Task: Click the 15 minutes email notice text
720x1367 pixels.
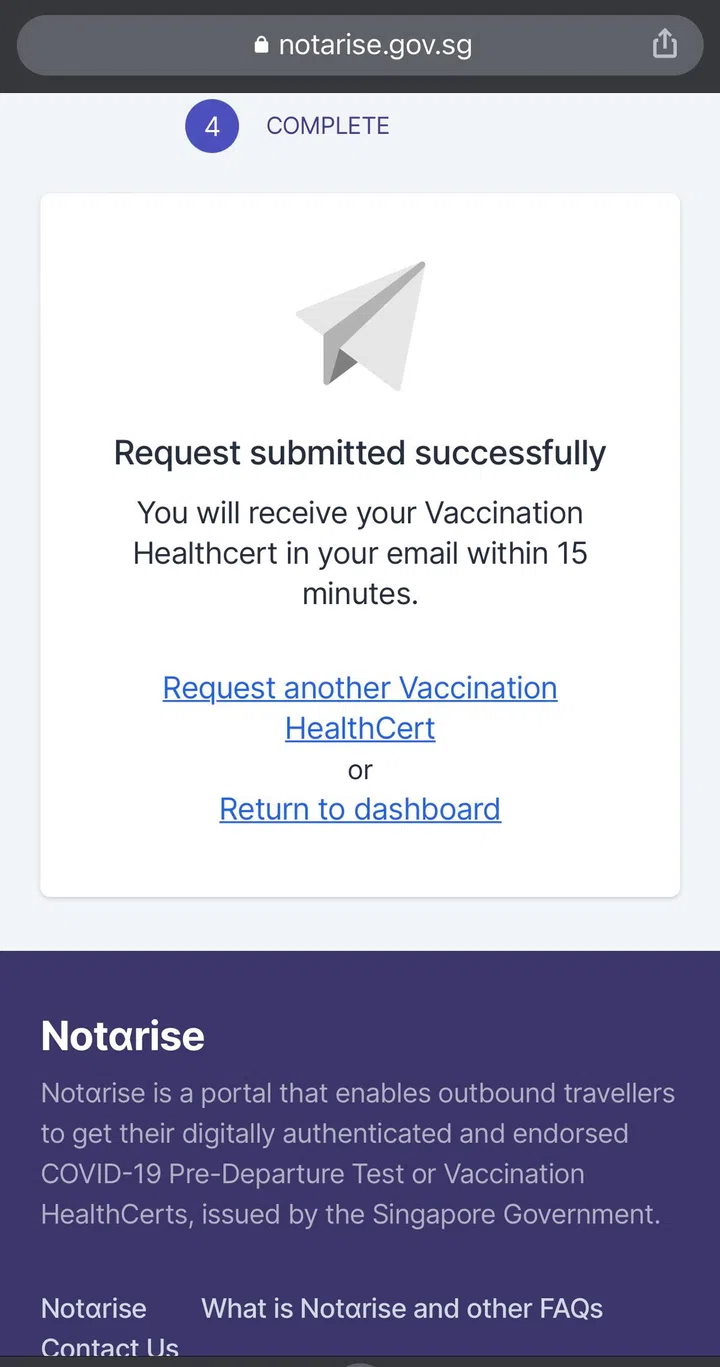Action: pos(360,553)
